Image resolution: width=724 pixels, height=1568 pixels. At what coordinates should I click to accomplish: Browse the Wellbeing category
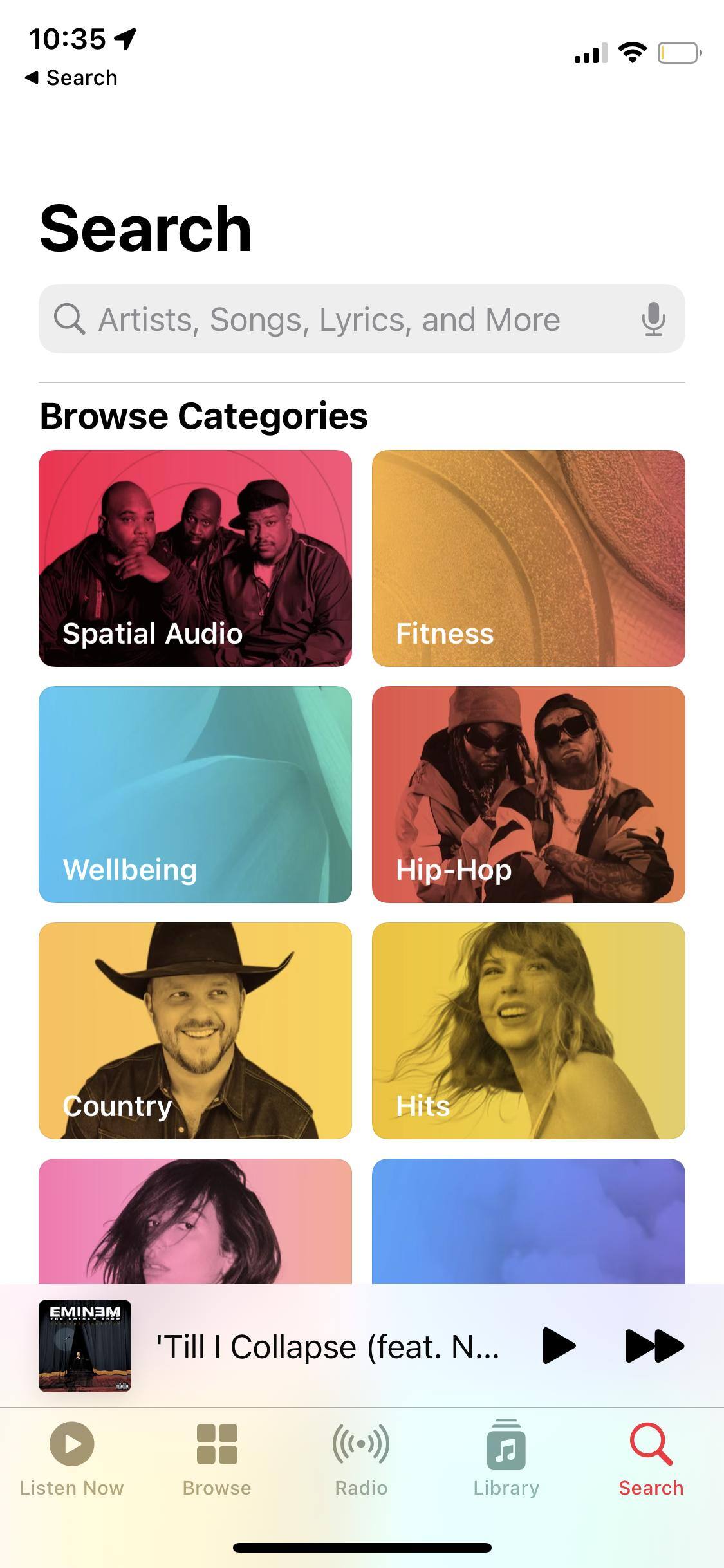click(195, 794)
